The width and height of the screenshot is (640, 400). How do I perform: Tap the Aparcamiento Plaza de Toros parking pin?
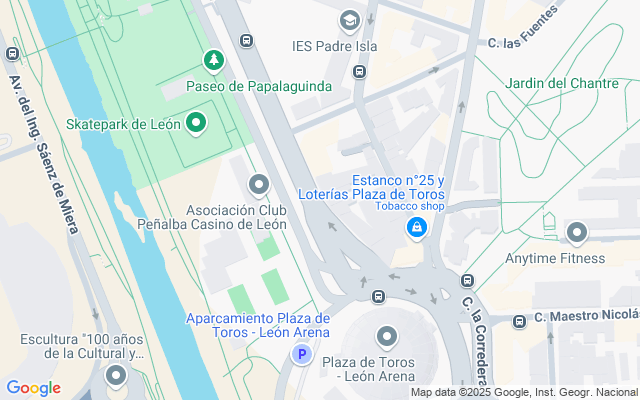pyautogui.click(x=299, y=354)
